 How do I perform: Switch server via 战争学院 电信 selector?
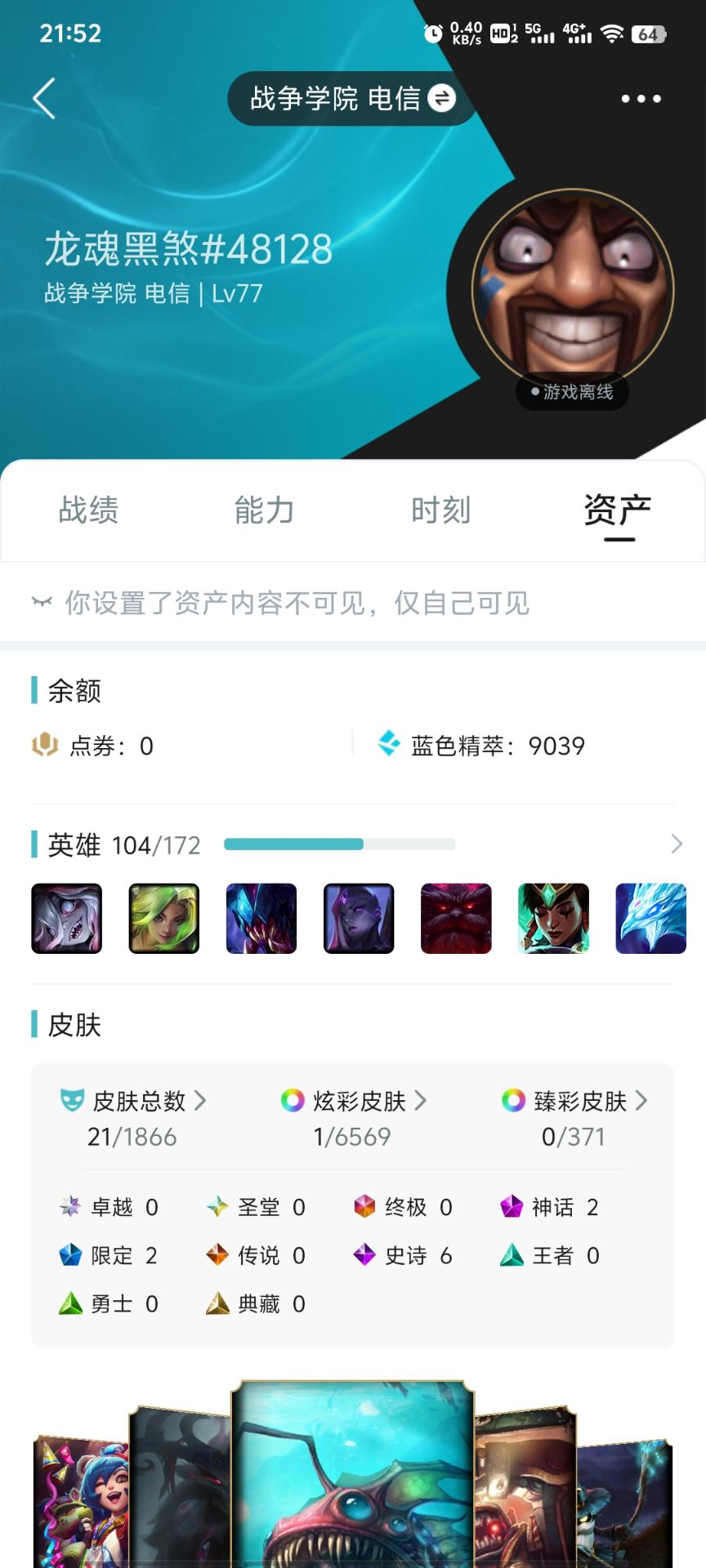[352, 99]
